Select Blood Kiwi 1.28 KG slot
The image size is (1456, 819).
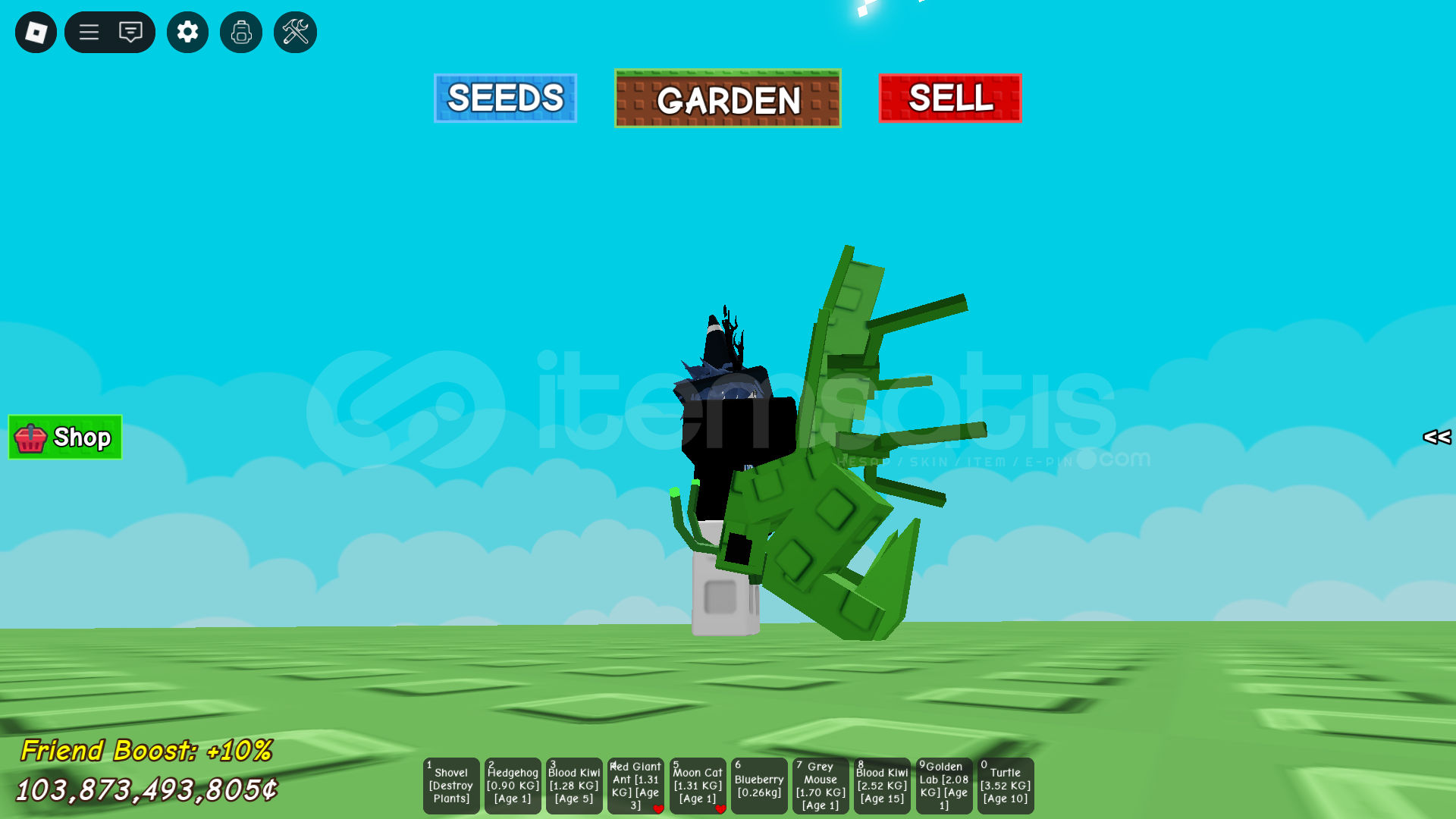[x=574, y=786]
